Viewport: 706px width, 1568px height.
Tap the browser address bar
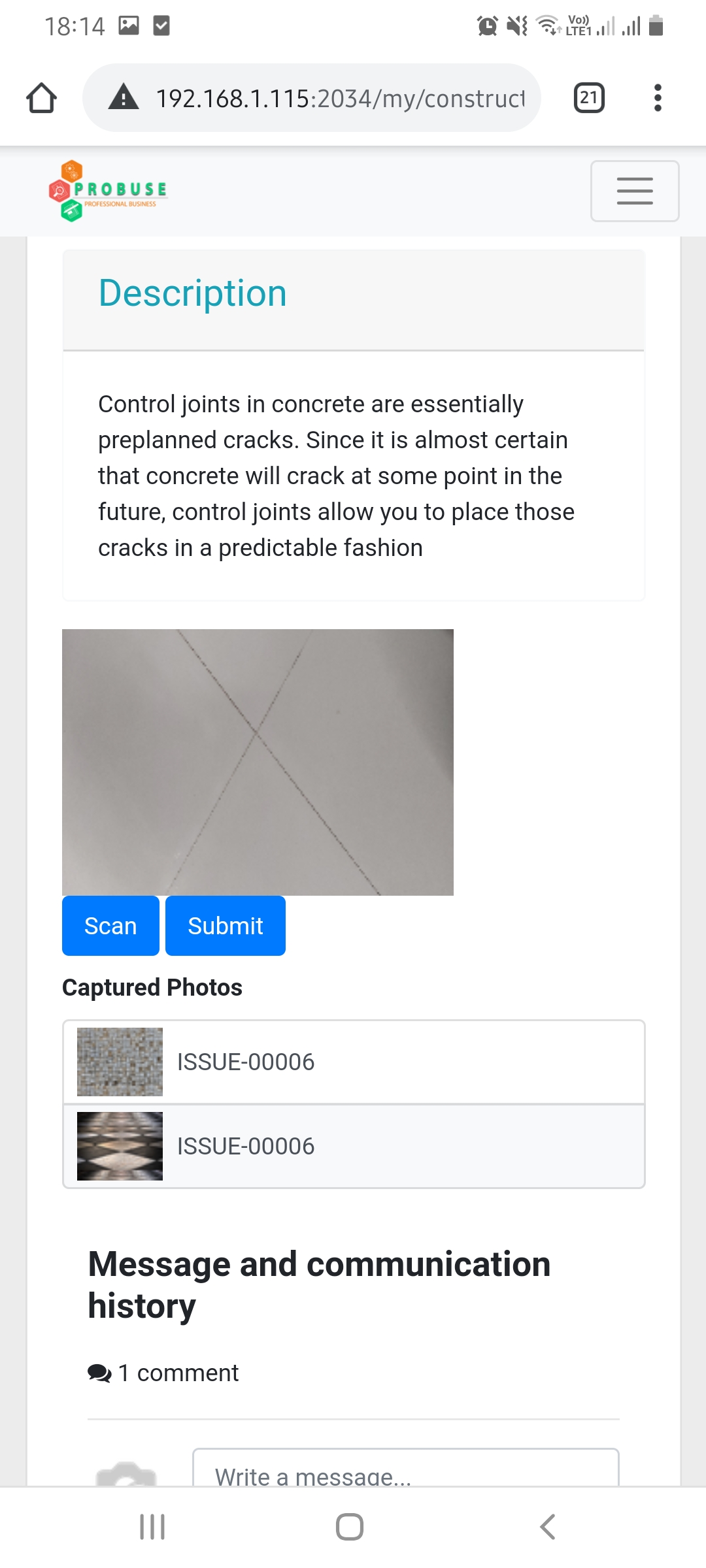[x=312, y=98]
